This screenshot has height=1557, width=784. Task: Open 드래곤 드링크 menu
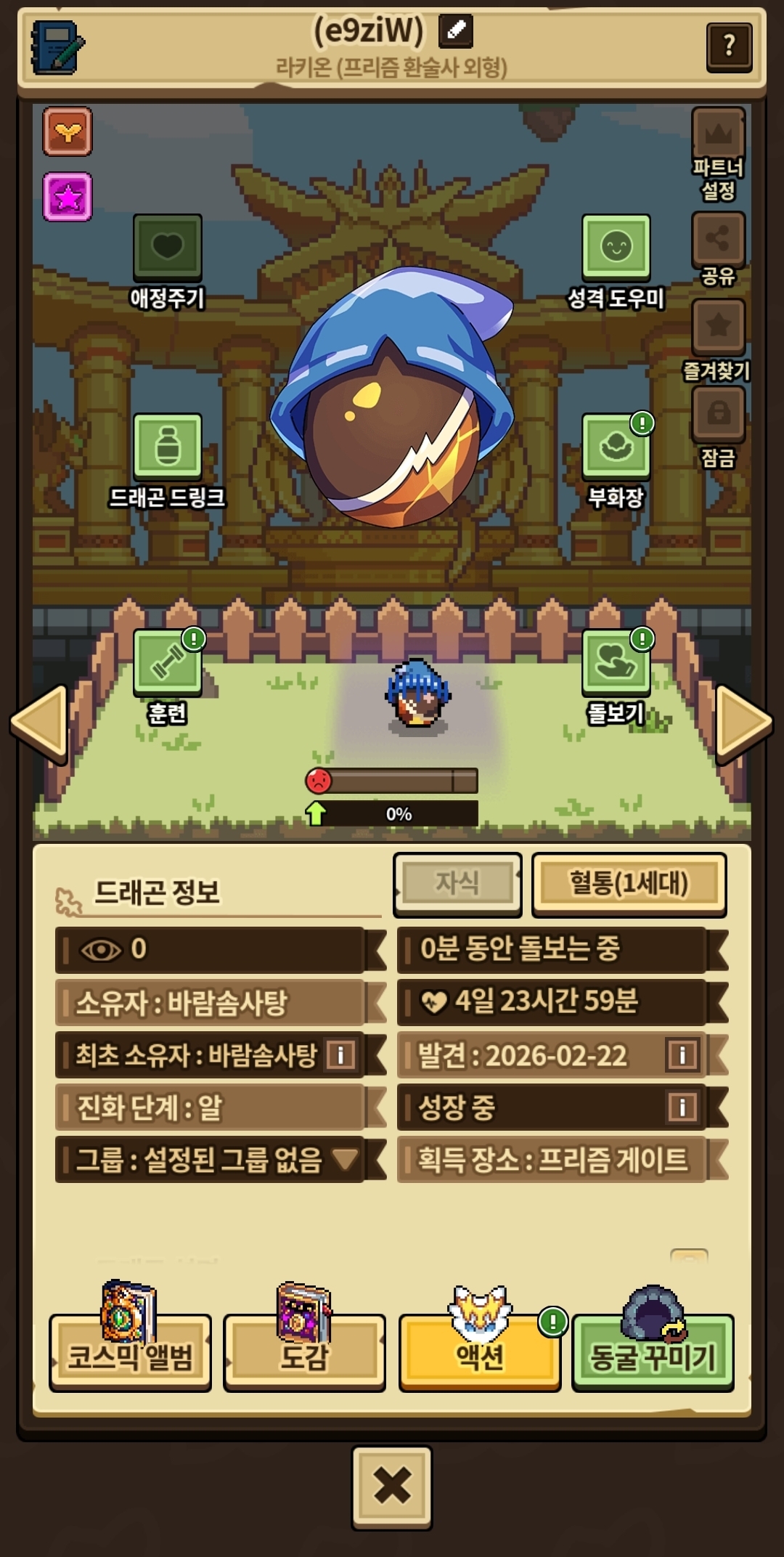(167, 447)
